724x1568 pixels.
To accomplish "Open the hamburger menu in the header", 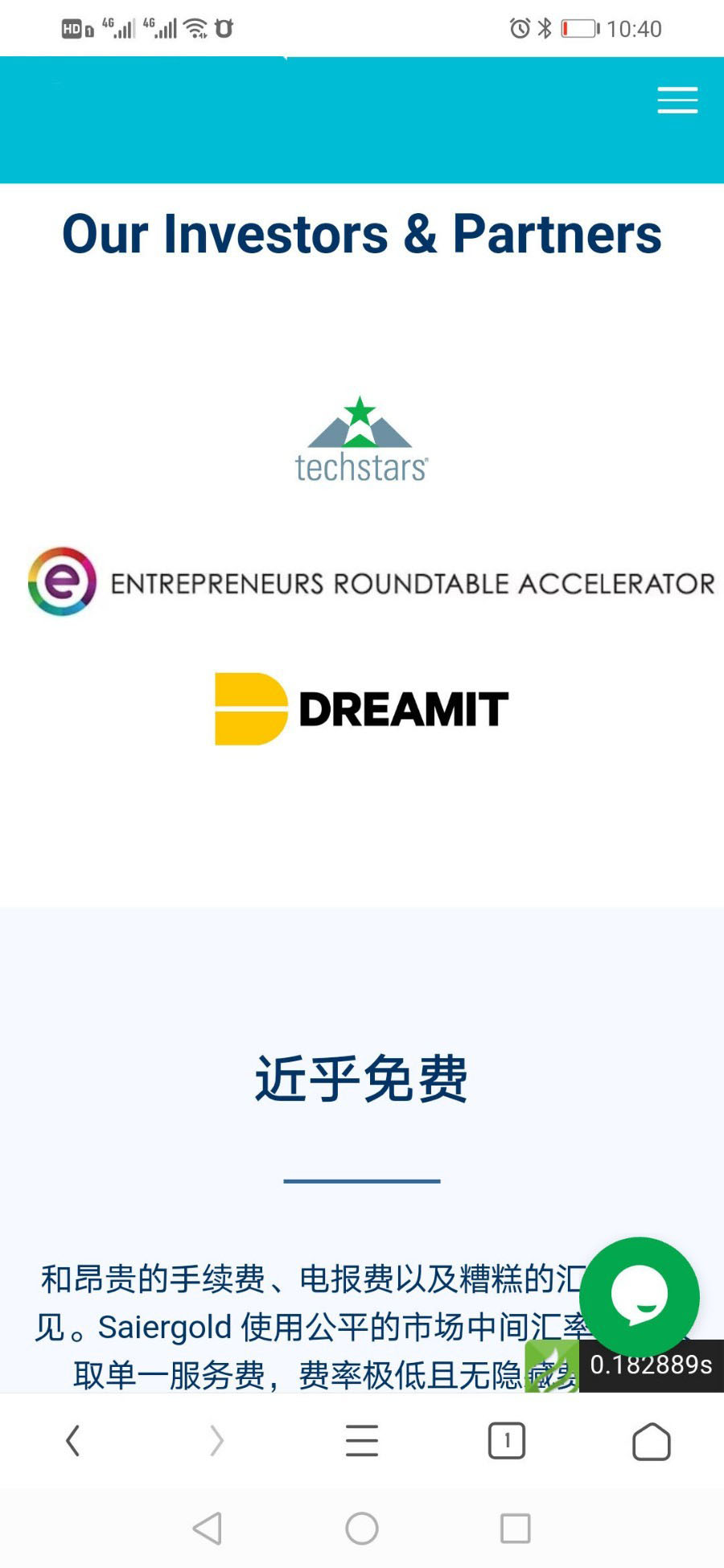I will tap(677, 100).
